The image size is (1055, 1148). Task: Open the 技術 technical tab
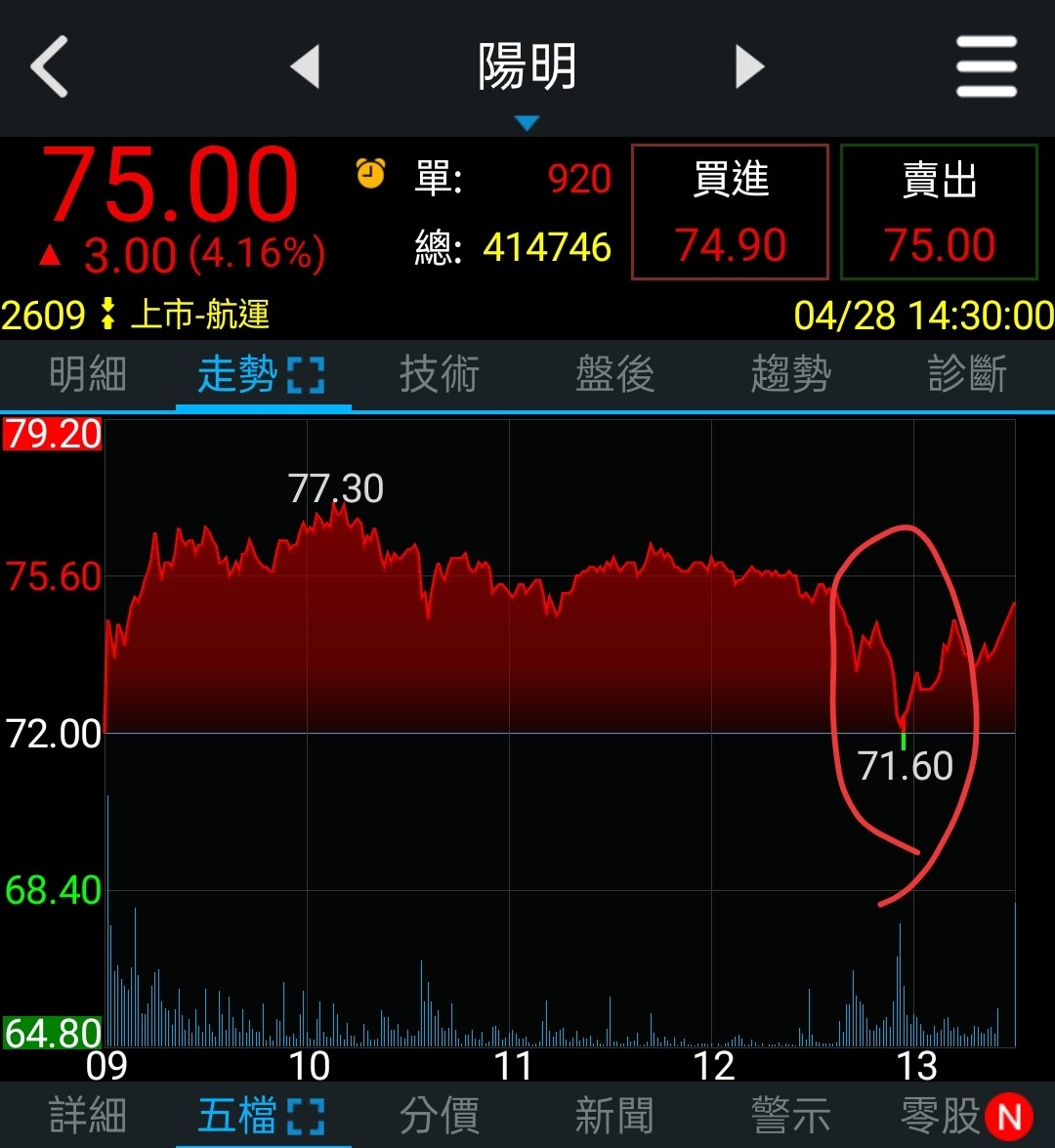tap(440, 374)
